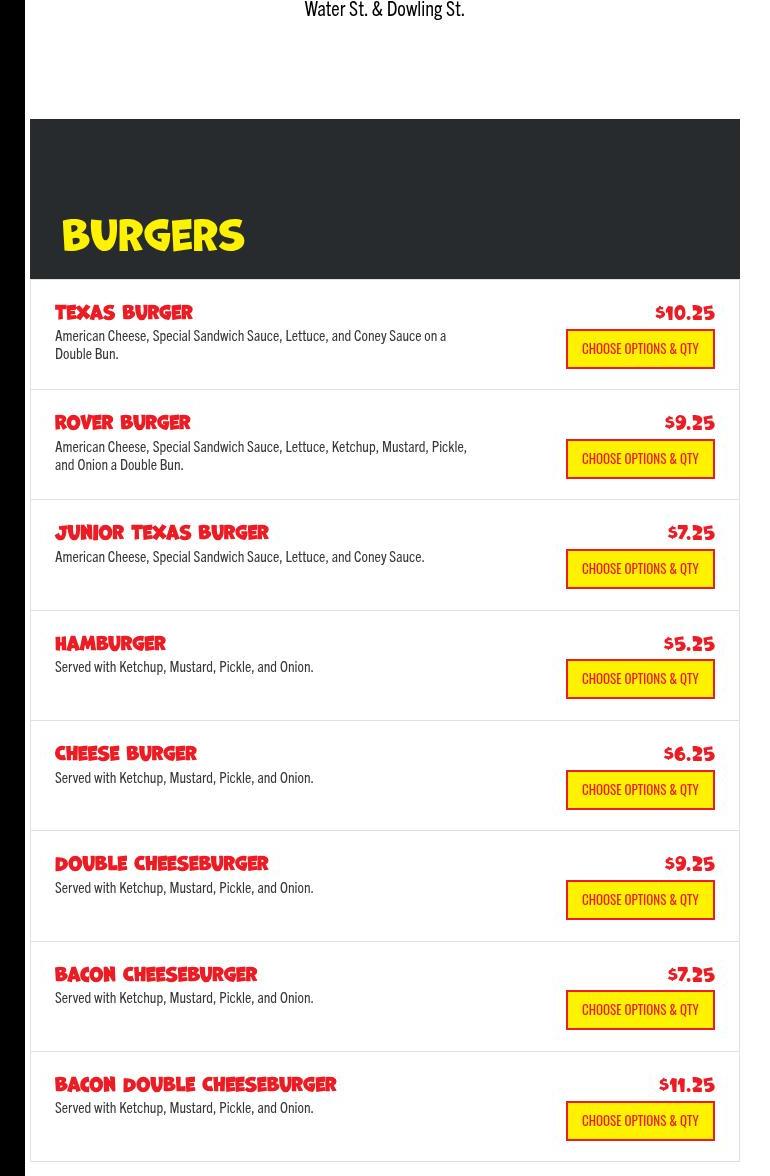Open options for Junior Texas Burger

coord(640,569)
